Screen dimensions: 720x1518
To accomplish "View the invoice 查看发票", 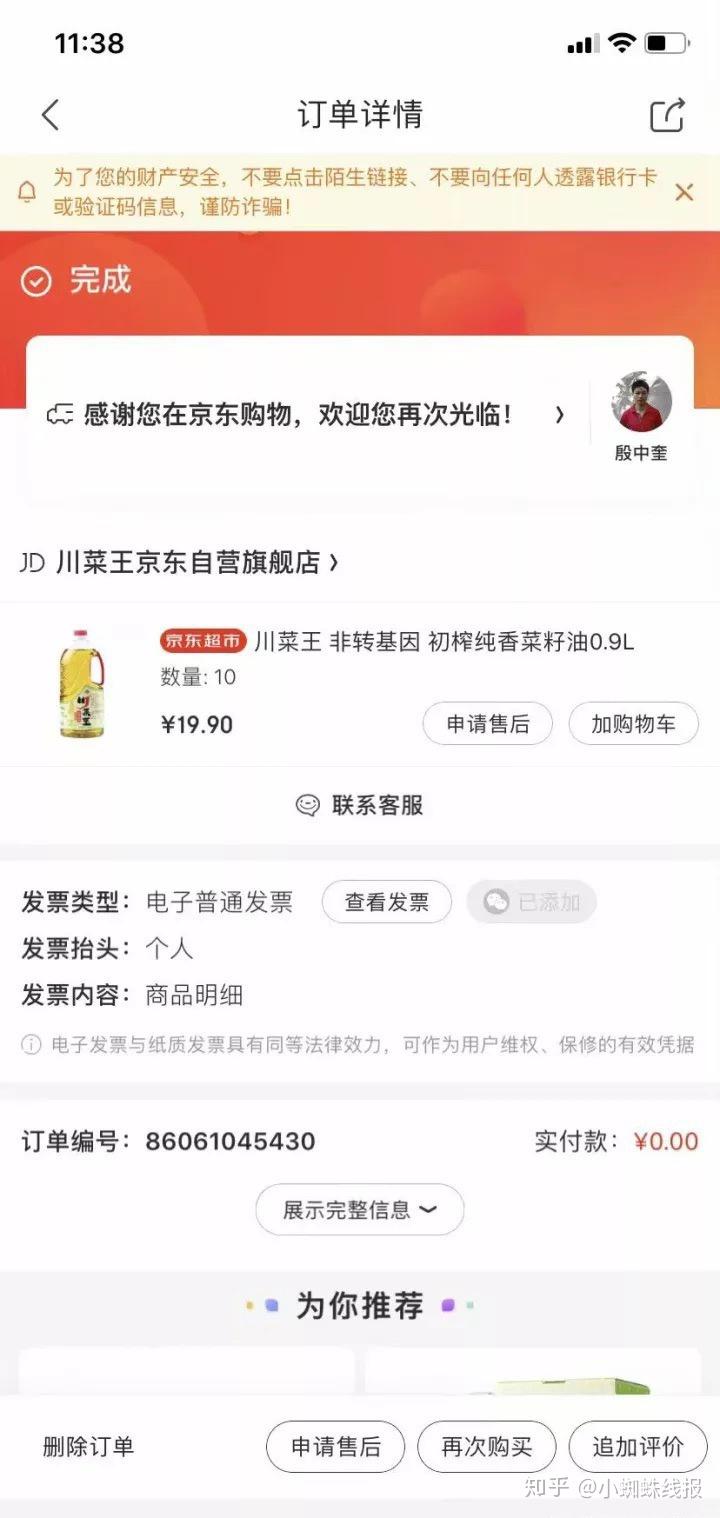I will pos(386,902).
